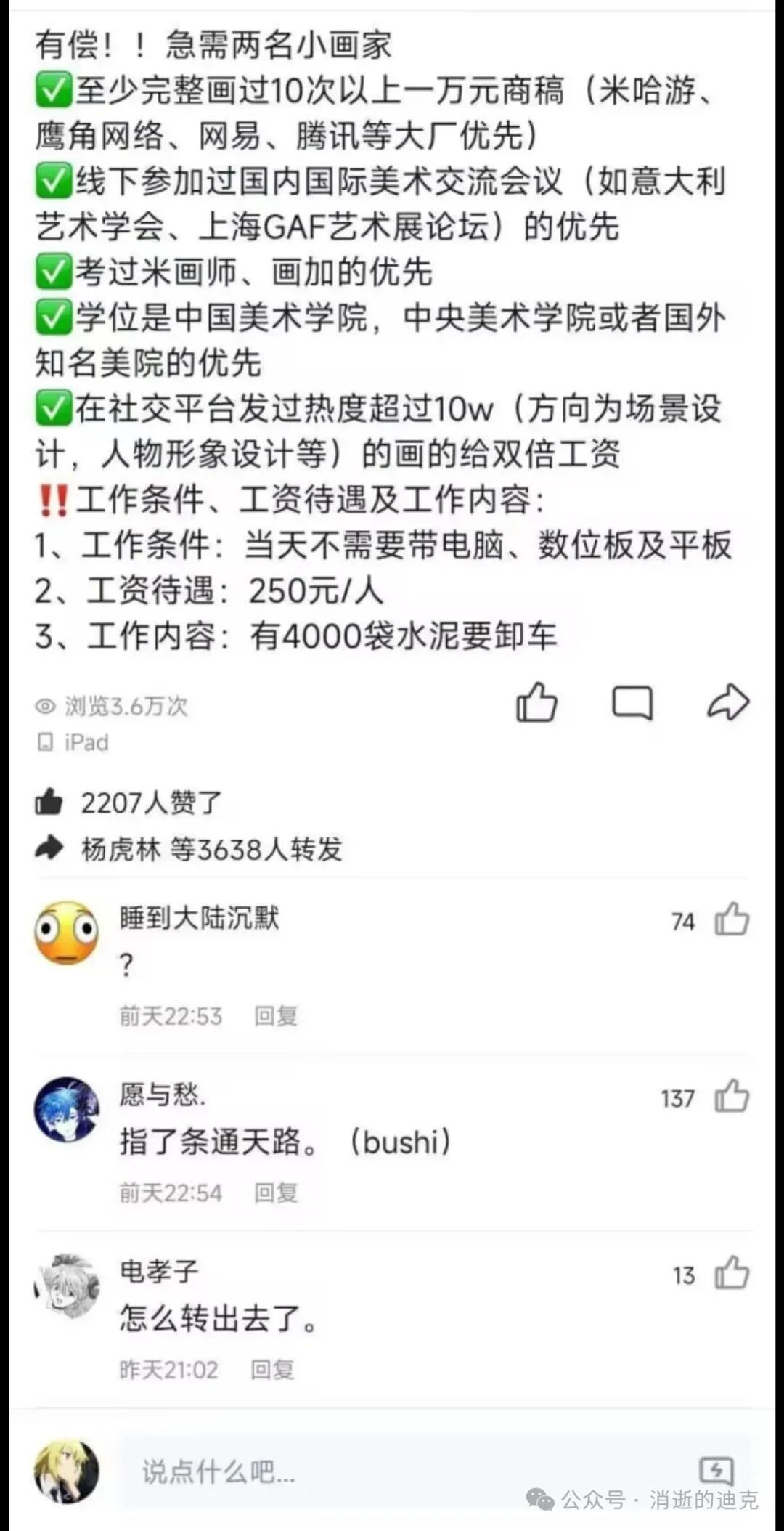Viewport: 784px width, 1531px height.
Task: Reply to 电孝子's comment
Action: 272,1370
